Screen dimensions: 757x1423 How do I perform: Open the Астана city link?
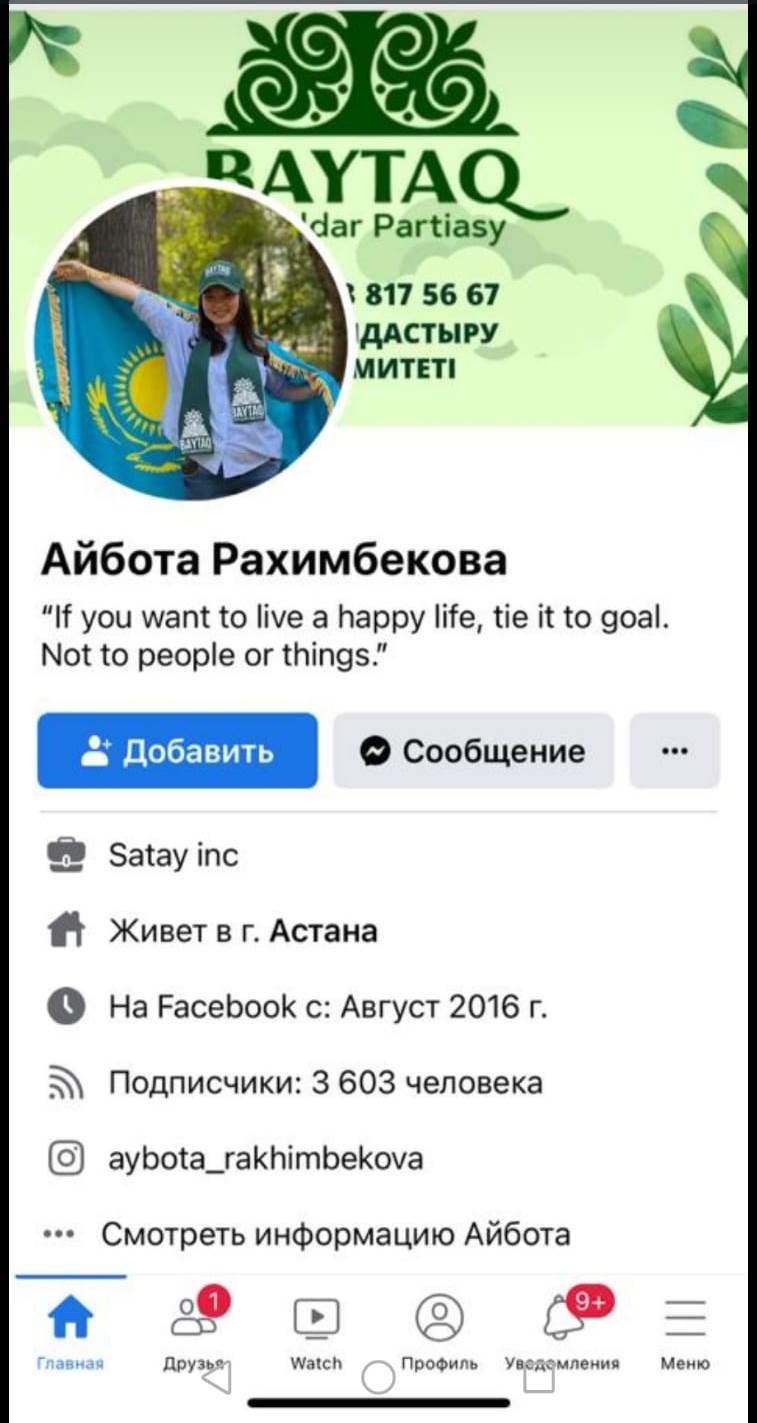pos(324,932)
